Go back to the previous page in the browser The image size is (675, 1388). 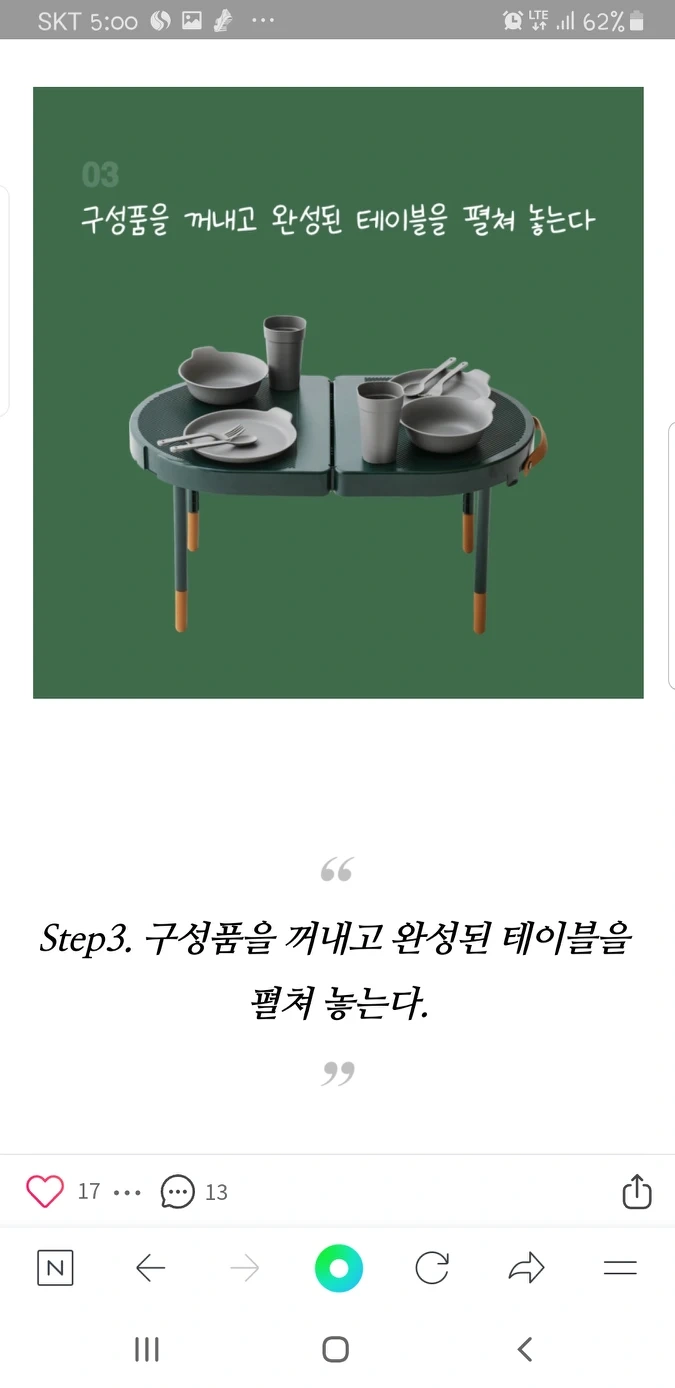click(x=150, y=1269)
